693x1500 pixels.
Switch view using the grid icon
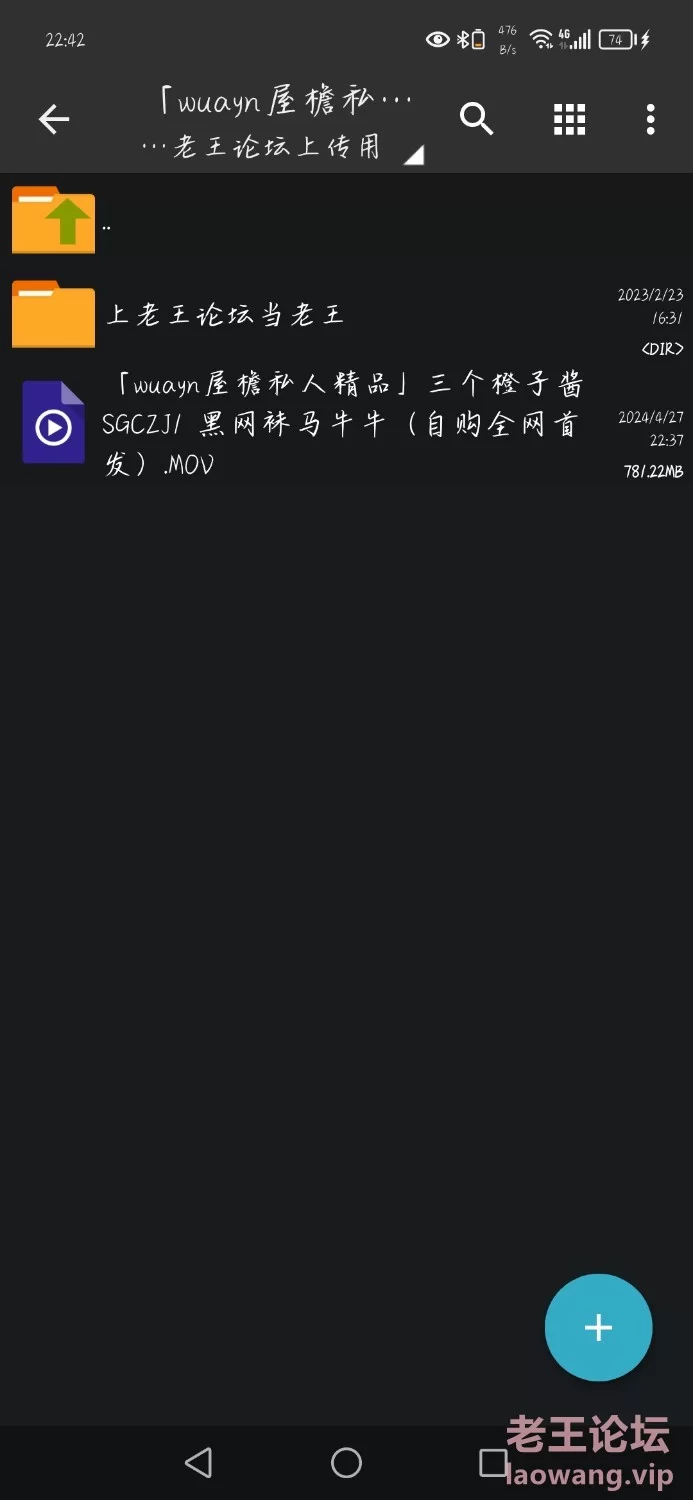[569, 120]
